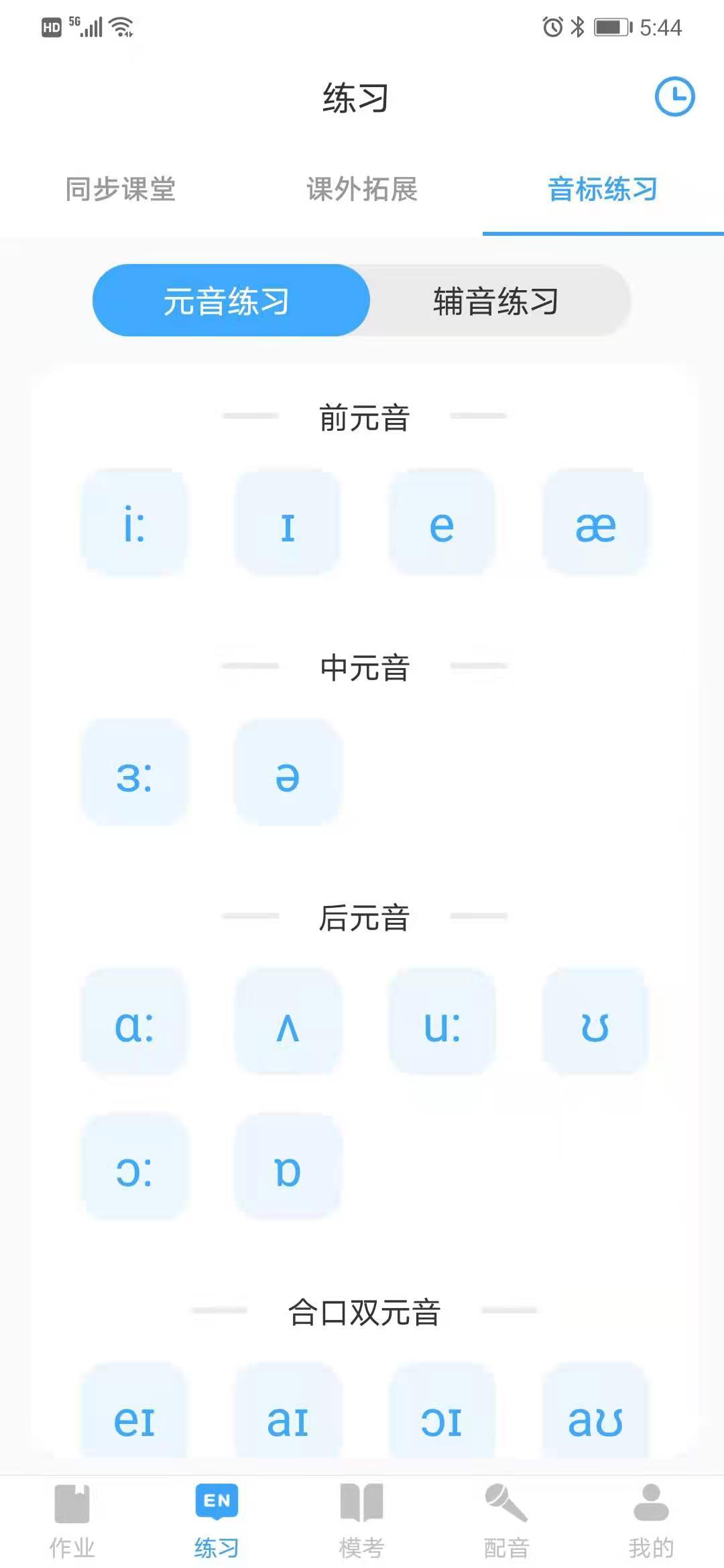Switch to the 同步课堂 tab
Image resolution: width=724 pixels, height=1568 pixels.
point(121,190)
